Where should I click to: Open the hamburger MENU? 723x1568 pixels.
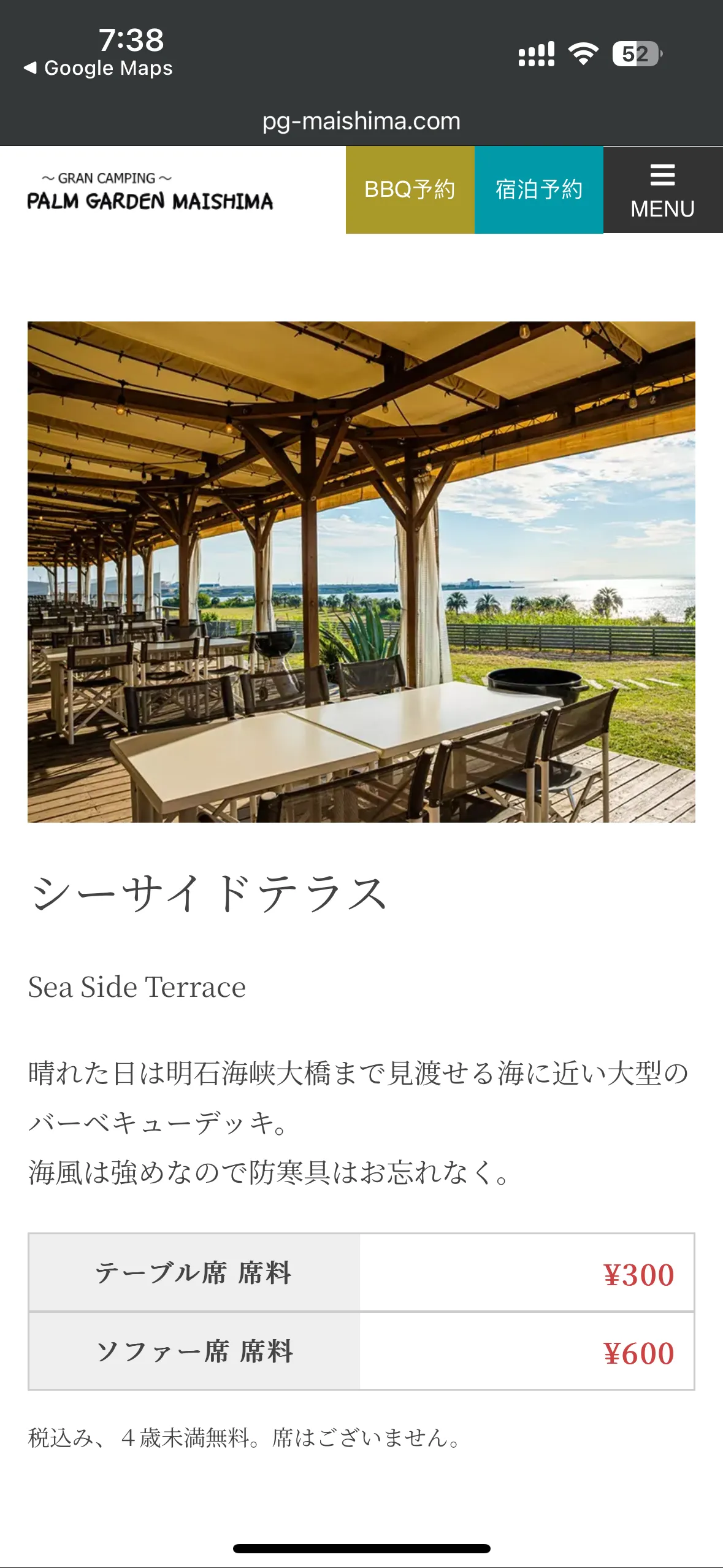(662, 190)
